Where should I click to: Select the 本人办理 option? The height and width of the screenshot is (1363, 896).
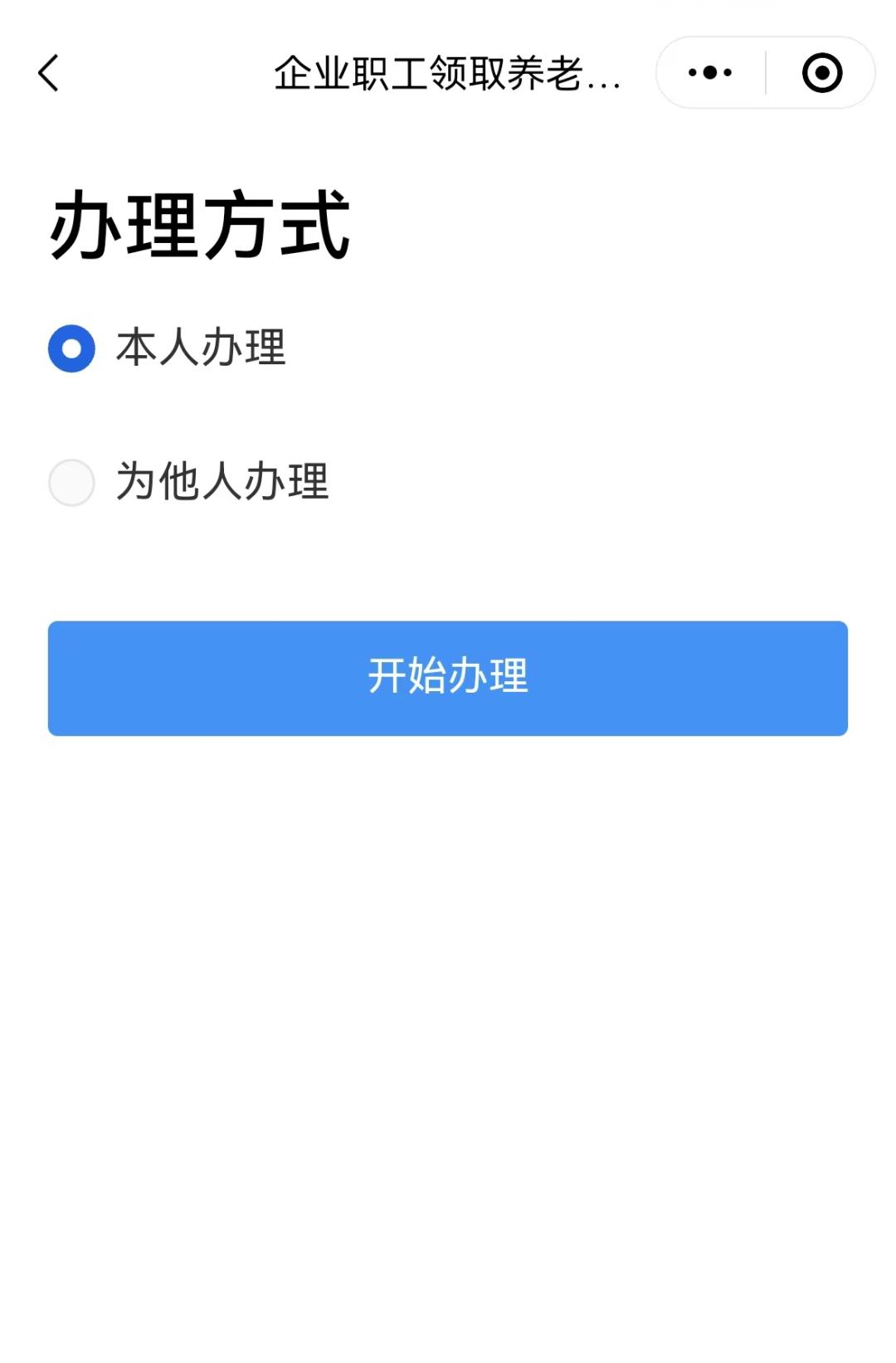click(72, 348)
